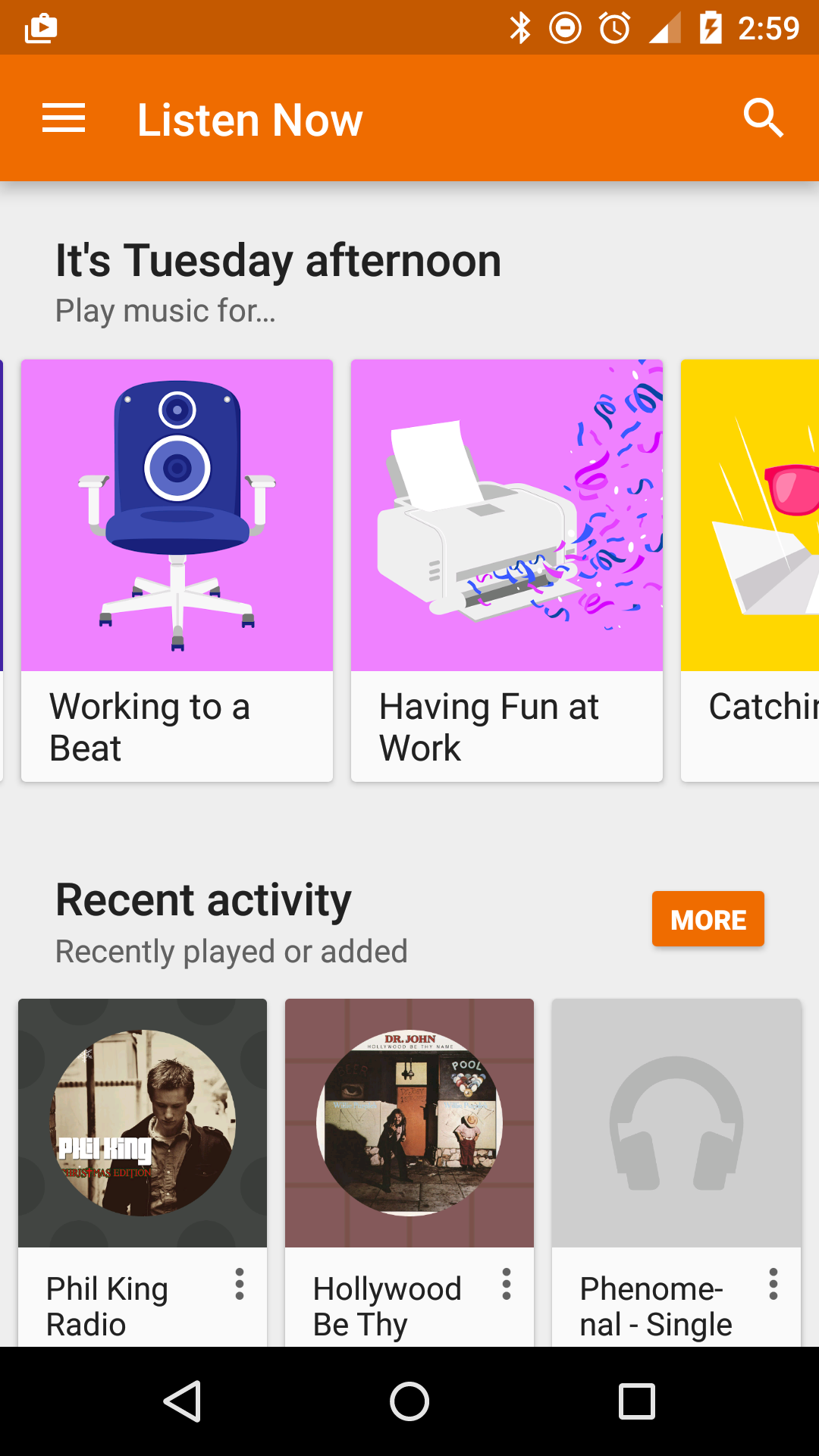Viewport: 819px width, 1456px height.
Task: Tap the Listen Now title text
Action: pyautogui.click(x=250, y=119)
